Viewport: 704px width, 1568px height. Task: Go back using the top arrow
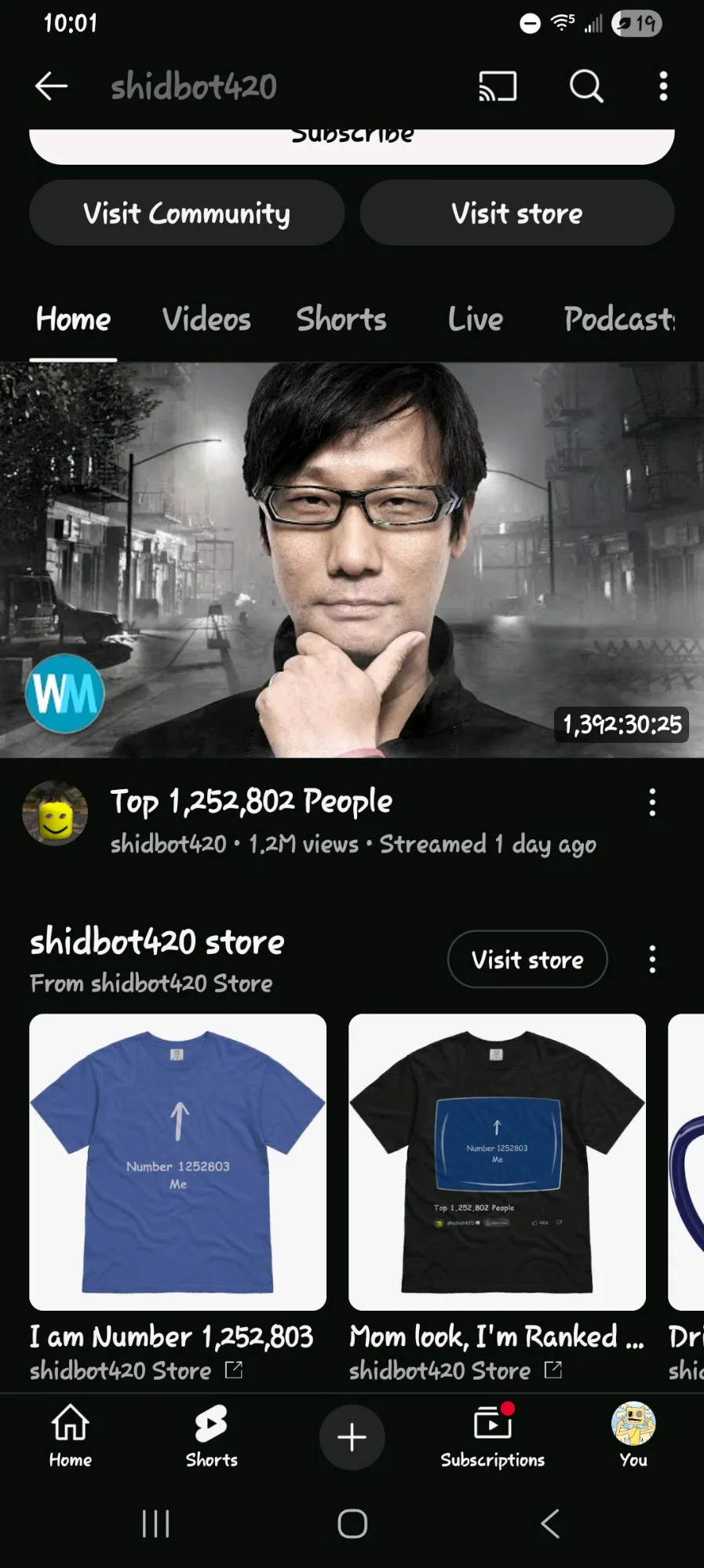point(52,86)
